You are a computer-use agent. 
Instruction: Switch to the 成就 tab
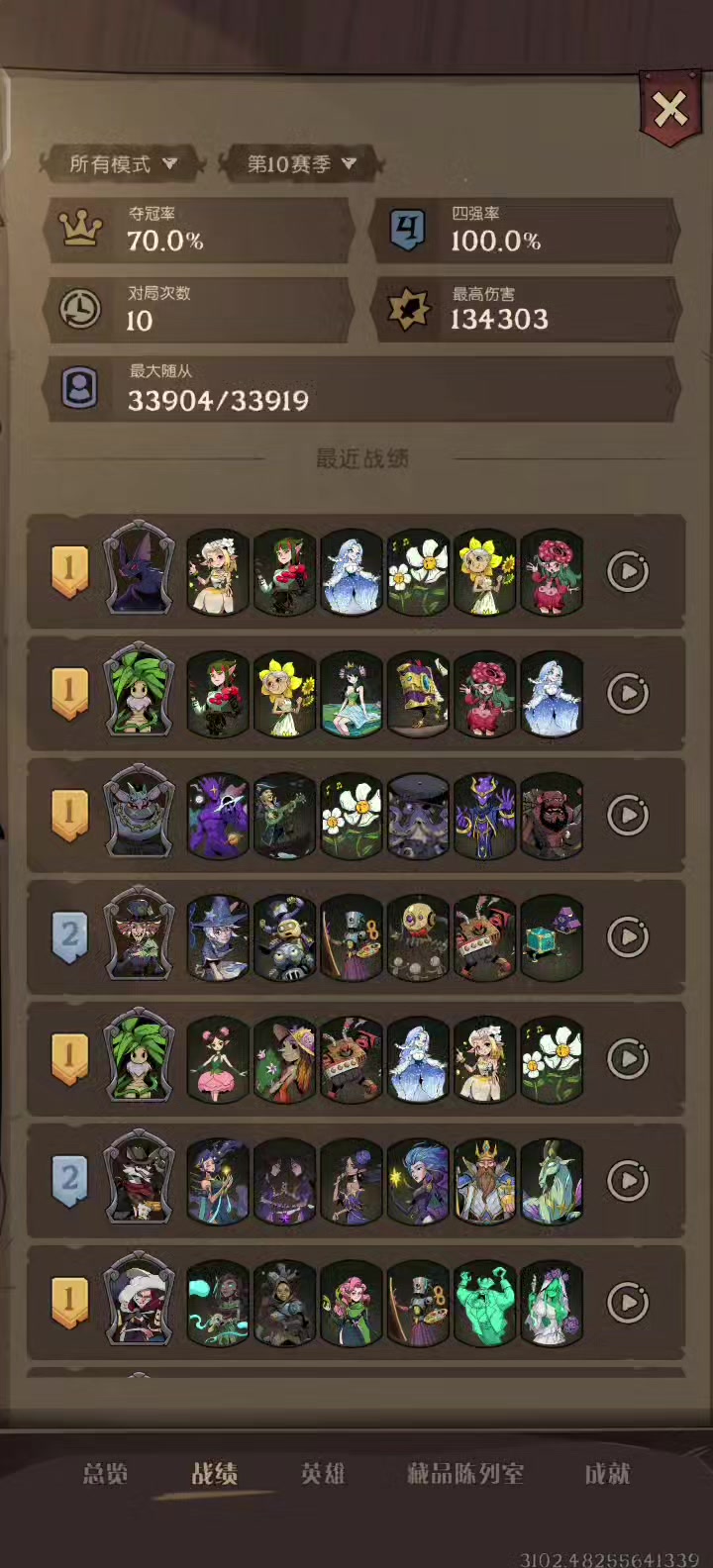point(607,1474)
